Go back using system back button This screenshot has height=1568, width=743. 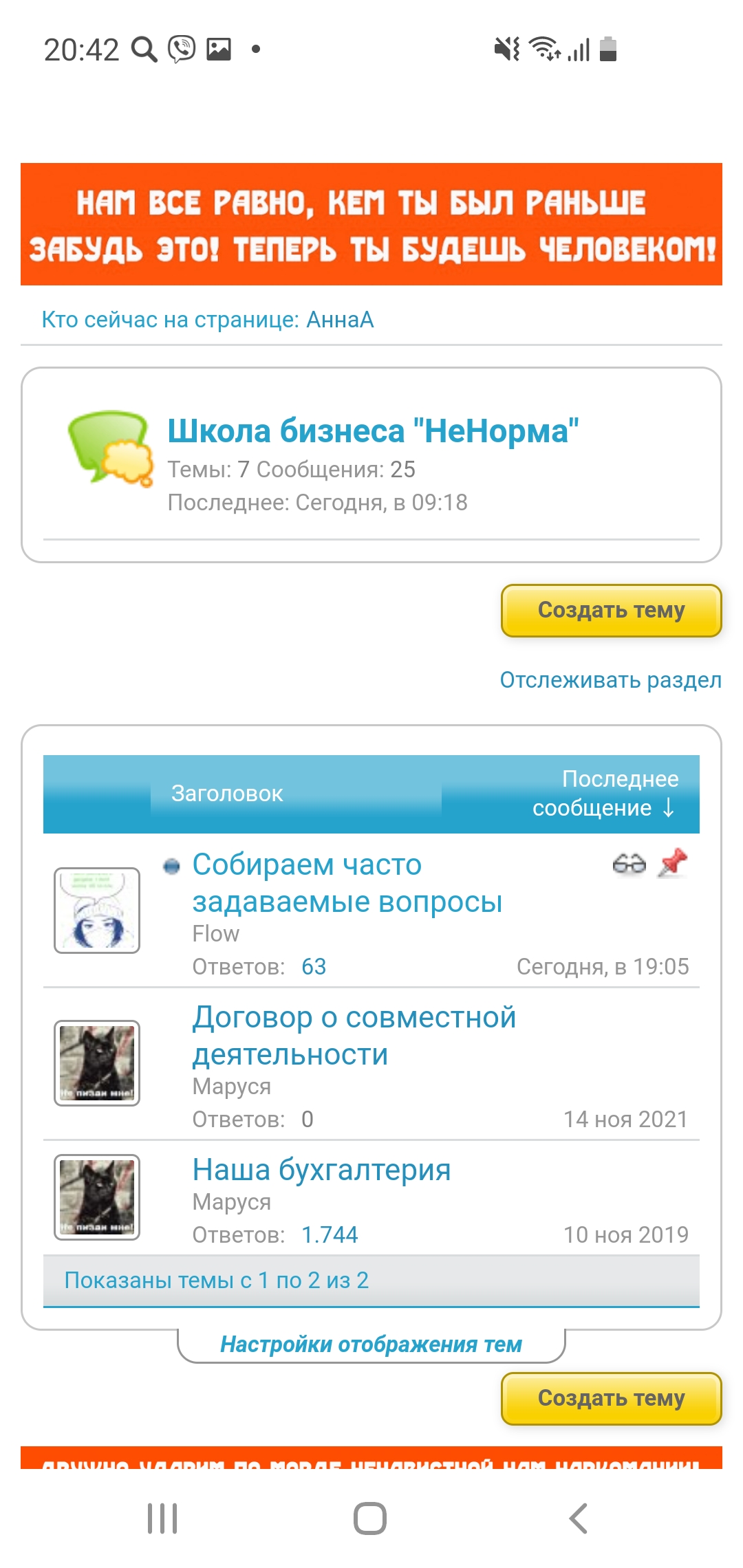coord(579,1518)
